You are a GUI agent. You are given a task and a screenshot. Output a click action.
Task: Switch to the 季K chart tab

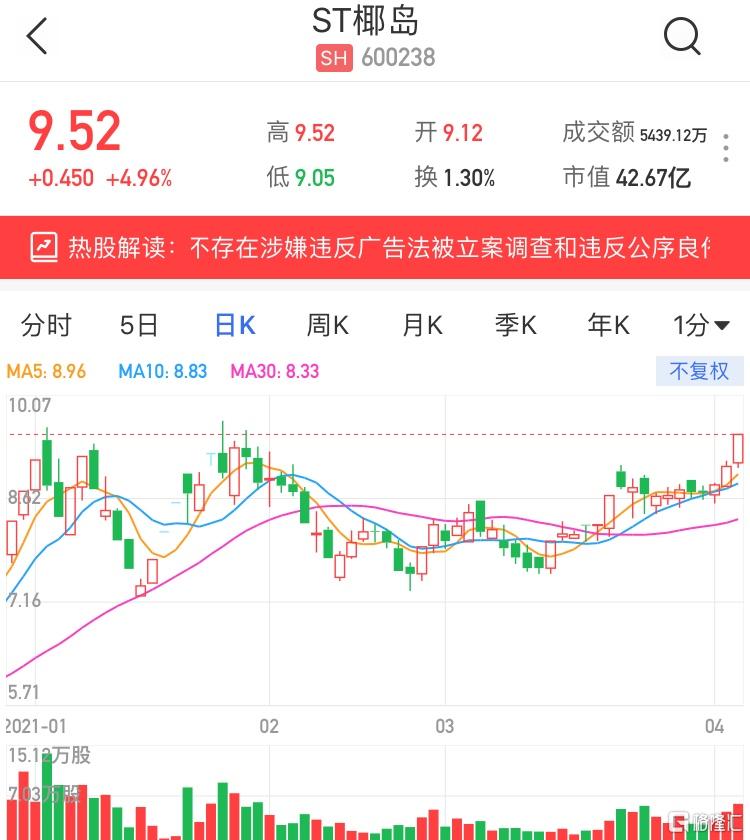coord(516,325)
